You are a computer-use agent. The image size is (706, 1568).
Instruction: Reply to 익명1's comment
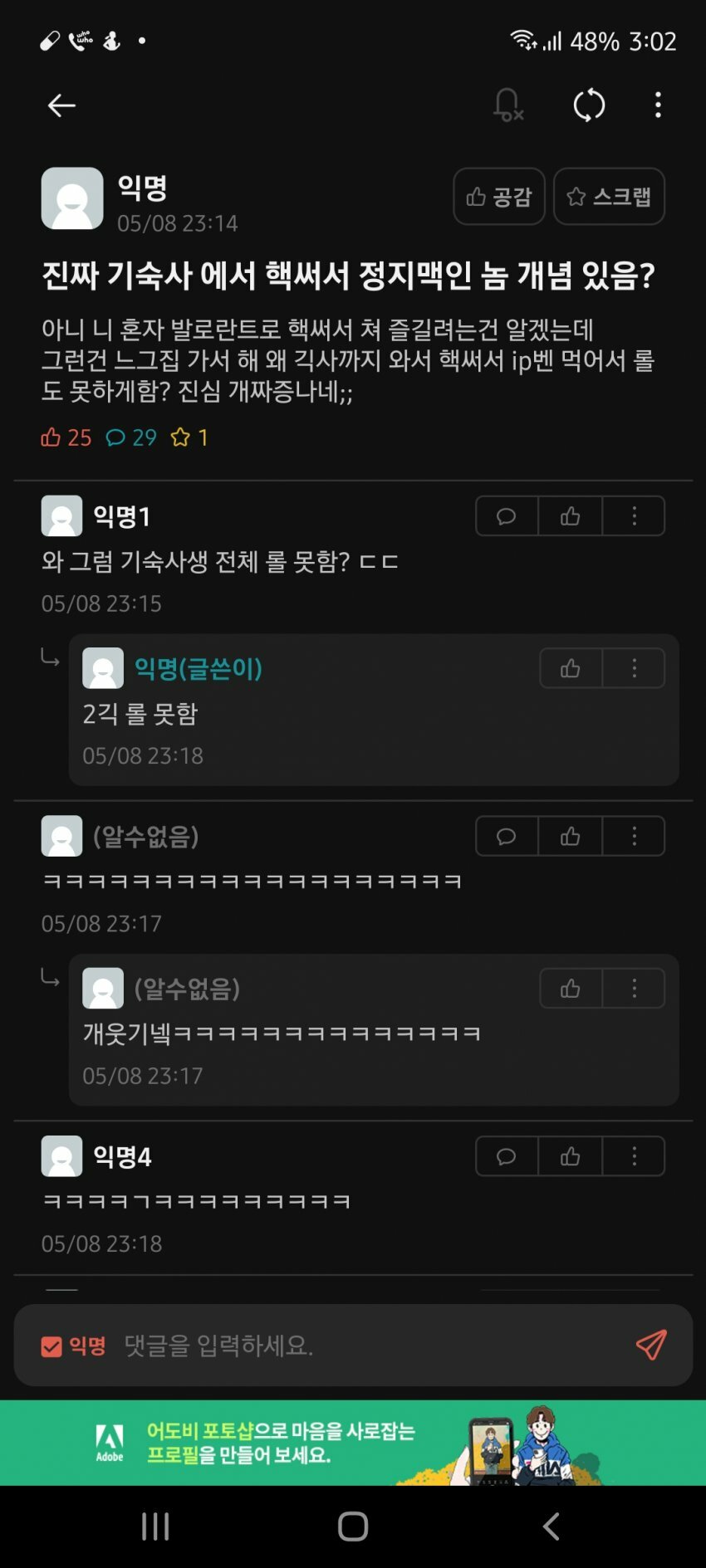[507, 516]
